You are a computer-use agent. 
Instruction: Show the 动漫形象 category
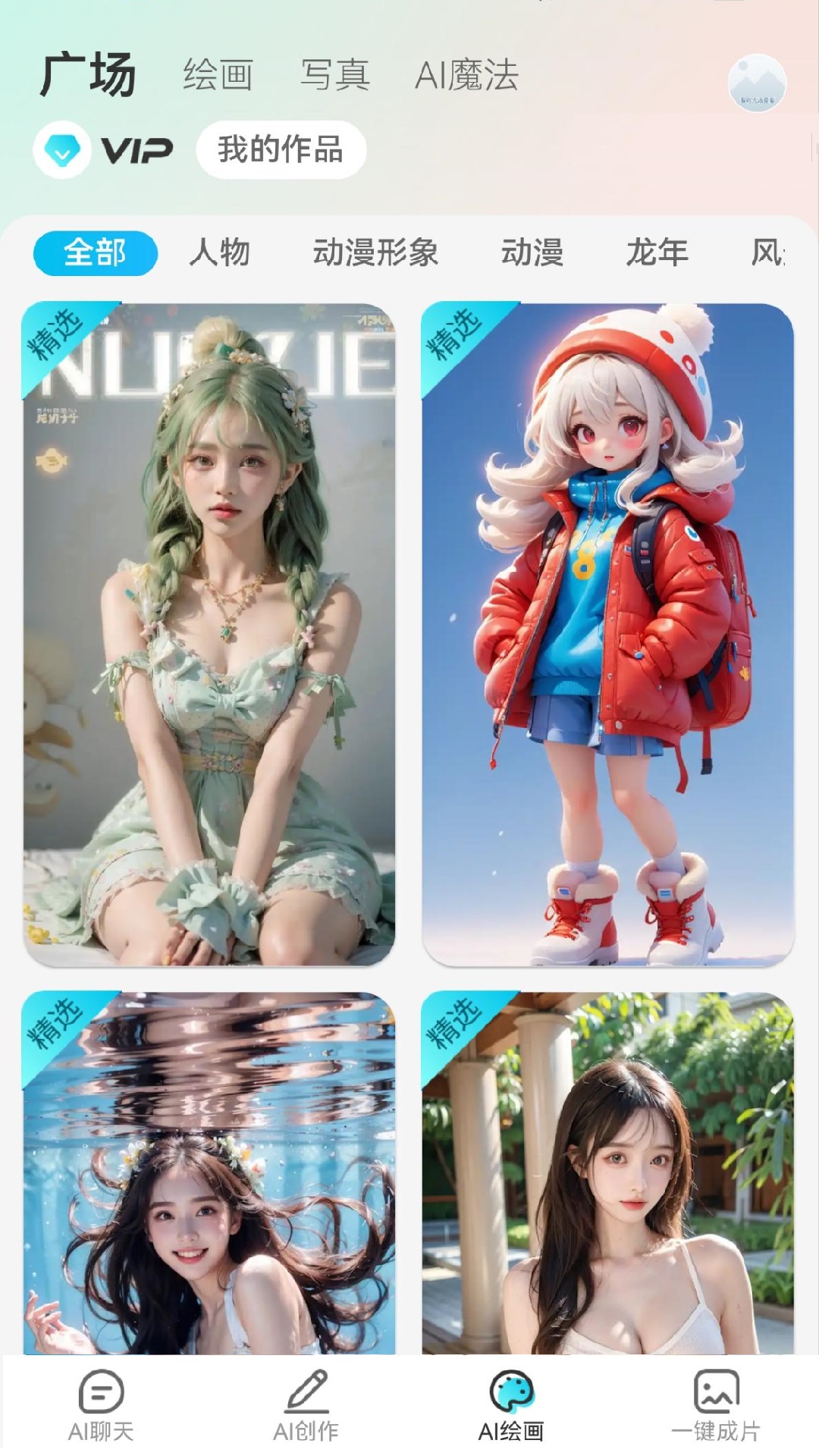(375, 253)
